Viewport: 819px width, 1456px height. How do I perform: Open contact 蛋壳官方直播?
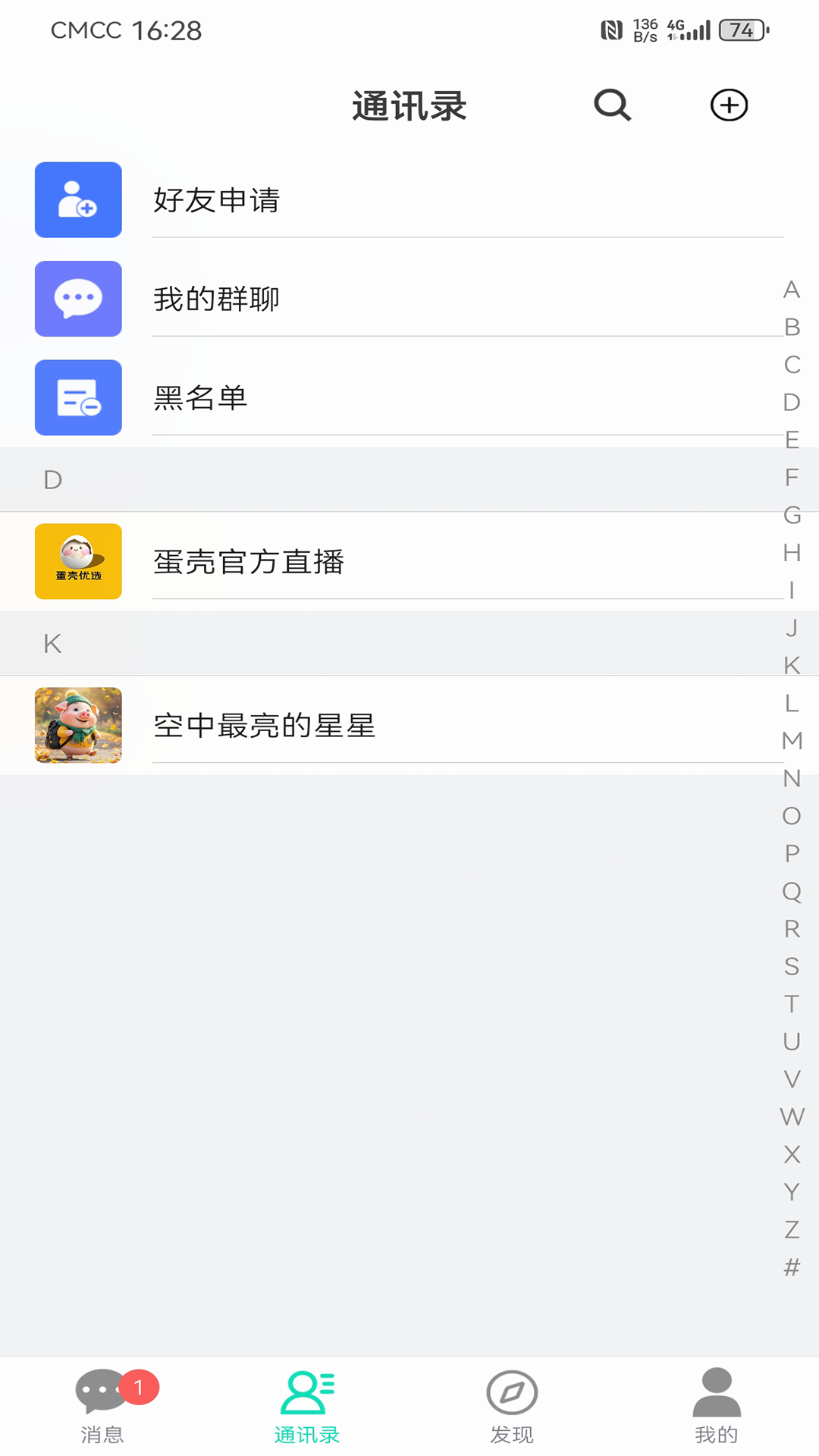point(250,562)
